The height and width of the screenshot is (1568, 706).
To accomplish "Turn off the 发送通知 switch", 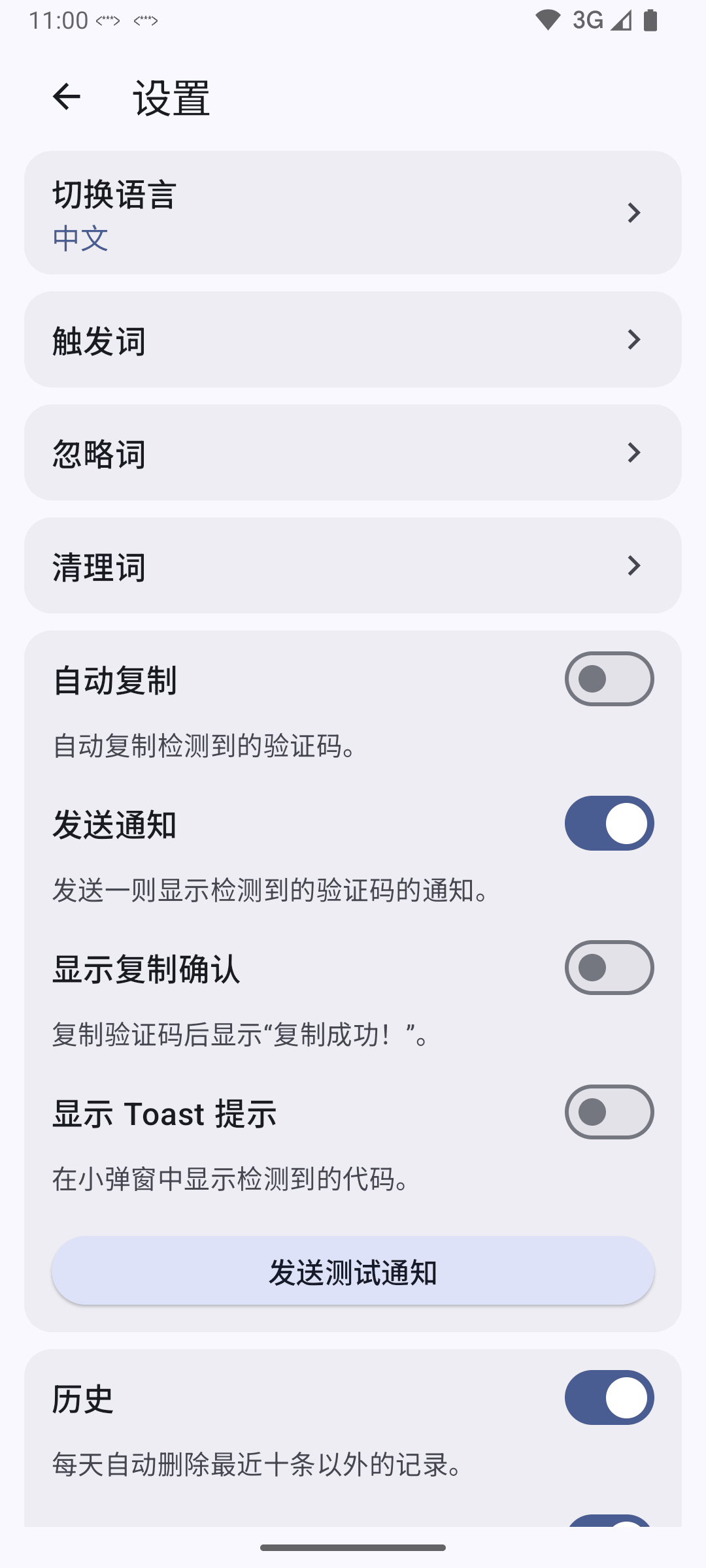I will (x=609, y=823).
